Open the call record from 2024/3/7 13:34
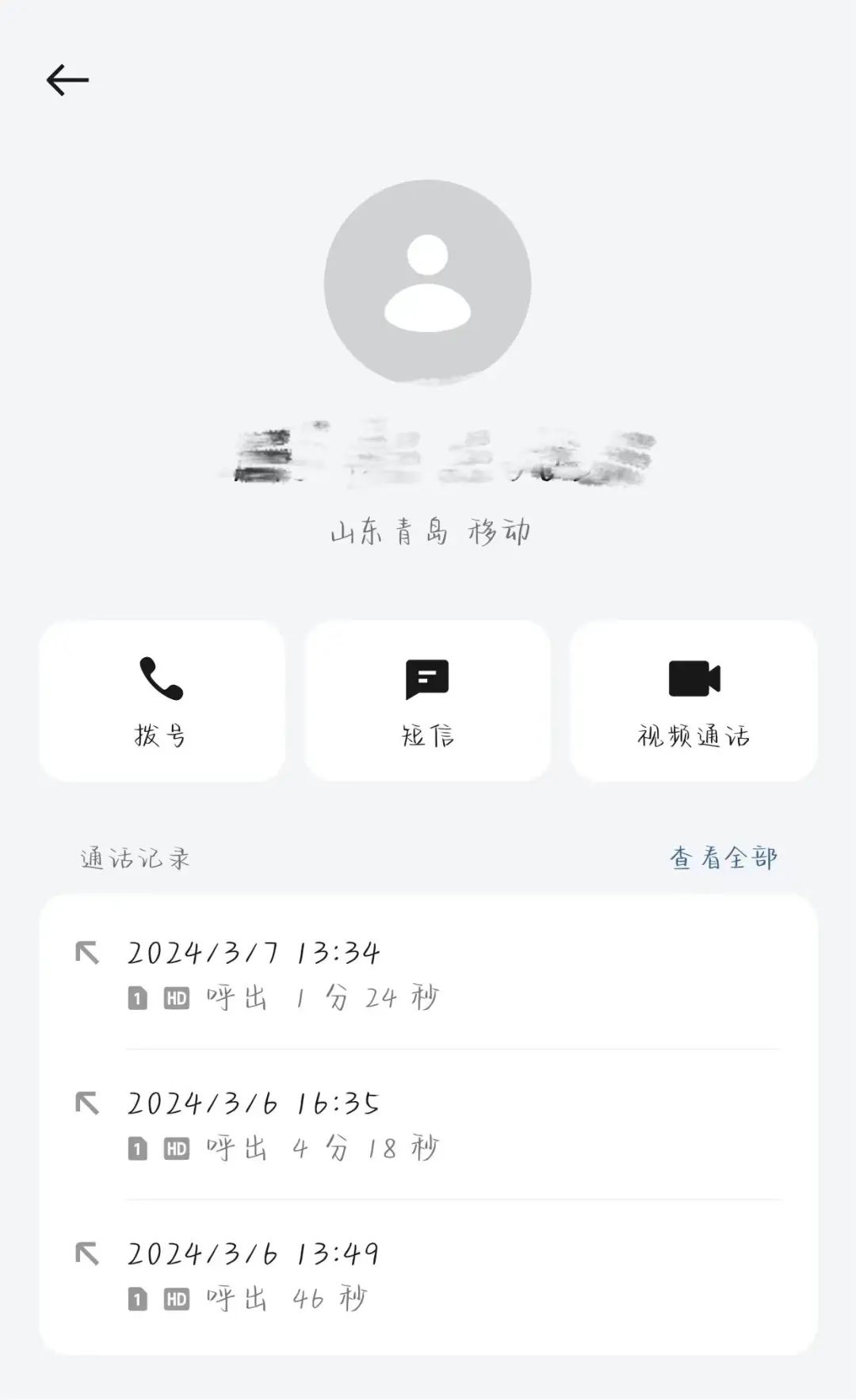The height and width of the screenshot is (1400, 856). pos(428,974)
